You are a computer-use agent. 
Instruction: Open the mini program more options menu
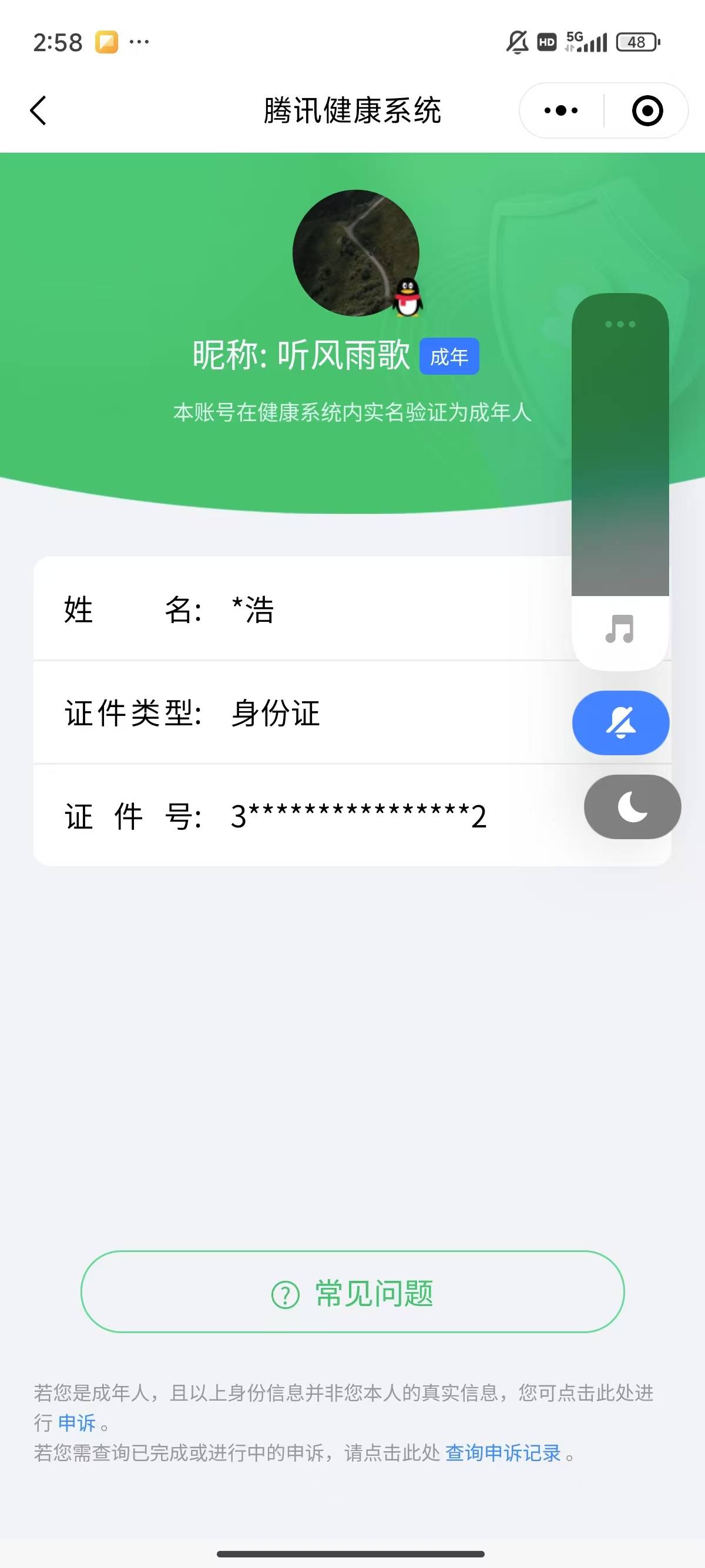click(559, 110)
